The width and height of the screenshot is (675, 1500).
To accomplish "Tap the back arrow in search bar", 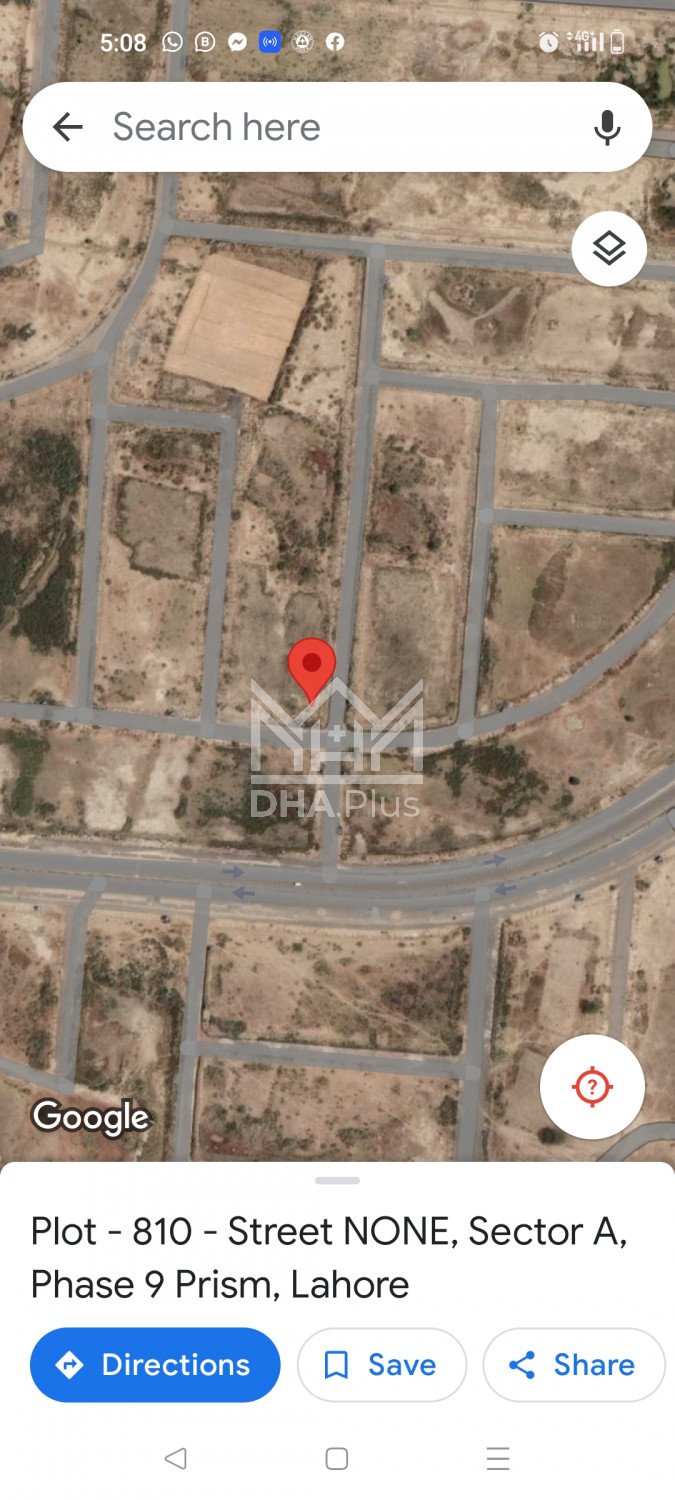I will click(67, 127).
